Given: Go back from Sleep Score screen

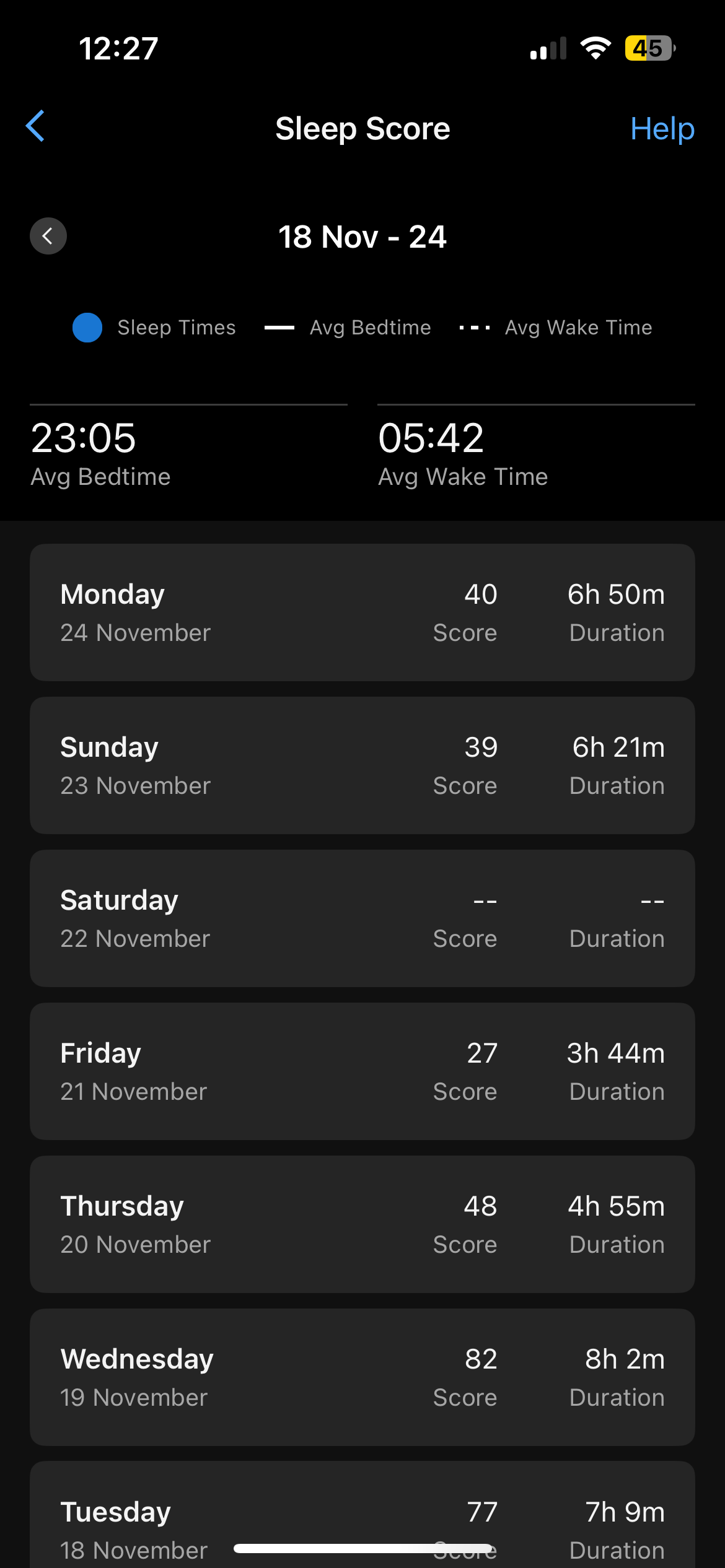Looking at the screenshot, I should click(x=36, y=127).
